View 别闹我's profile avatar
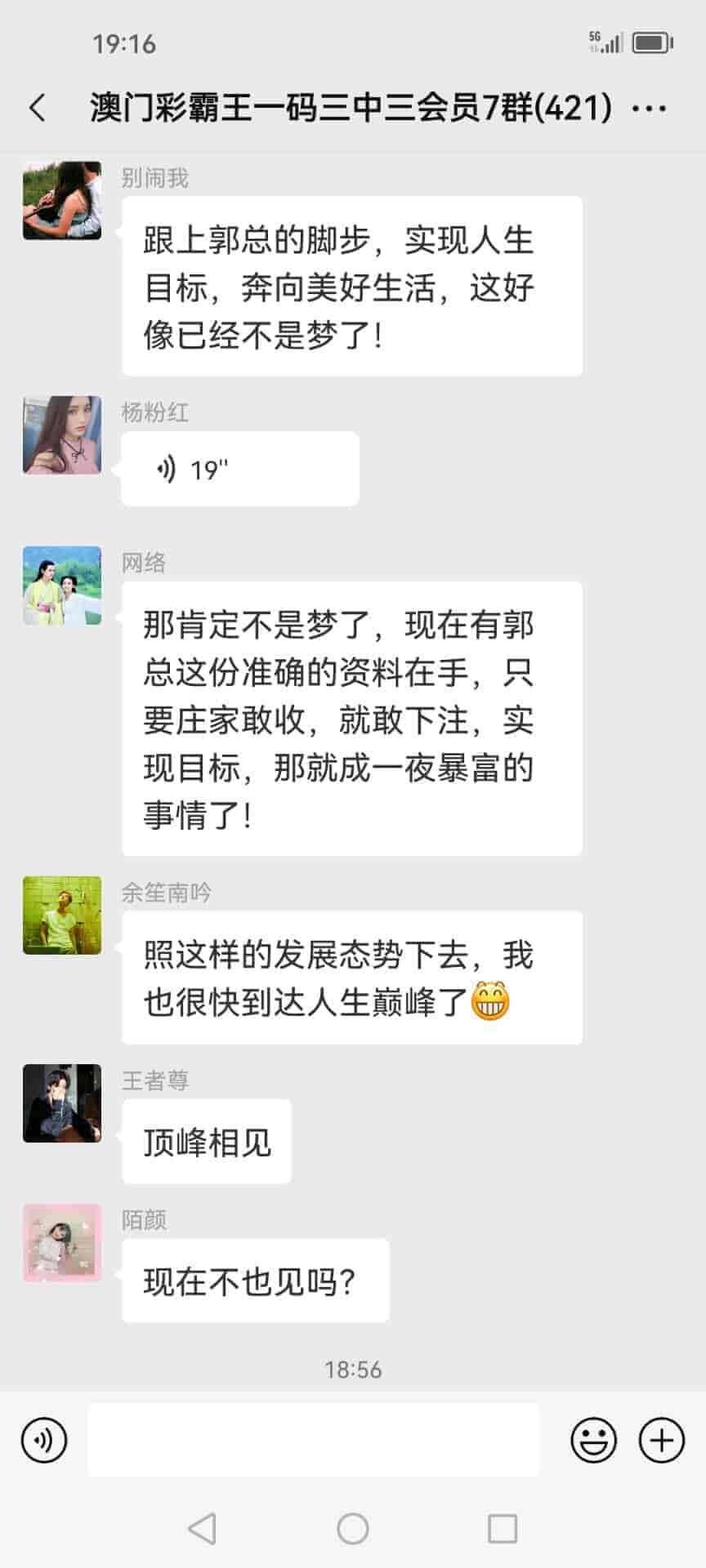This screenshot has width=706, height=1568. [x=62, y=201]
